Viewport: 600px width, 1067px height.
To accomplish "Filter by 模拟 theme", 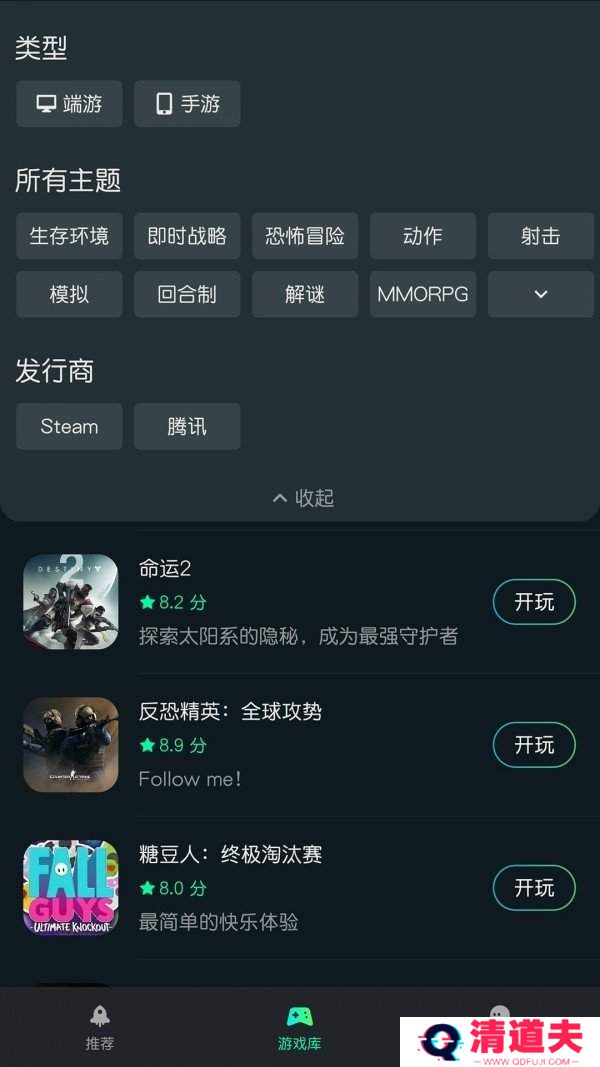I will coord(69,294).
